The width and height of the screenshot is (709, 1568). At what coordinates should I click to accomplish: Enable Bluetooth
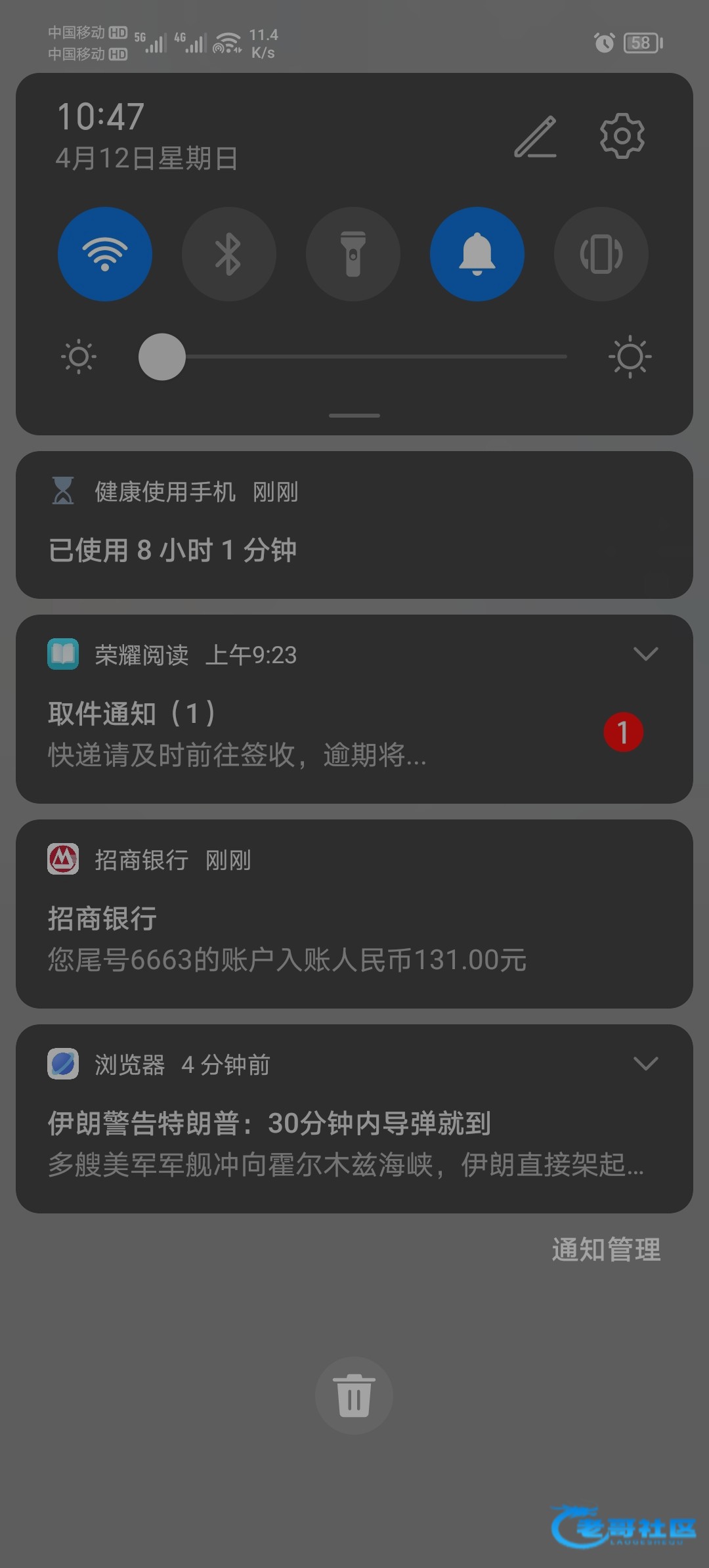pos(228,254)
